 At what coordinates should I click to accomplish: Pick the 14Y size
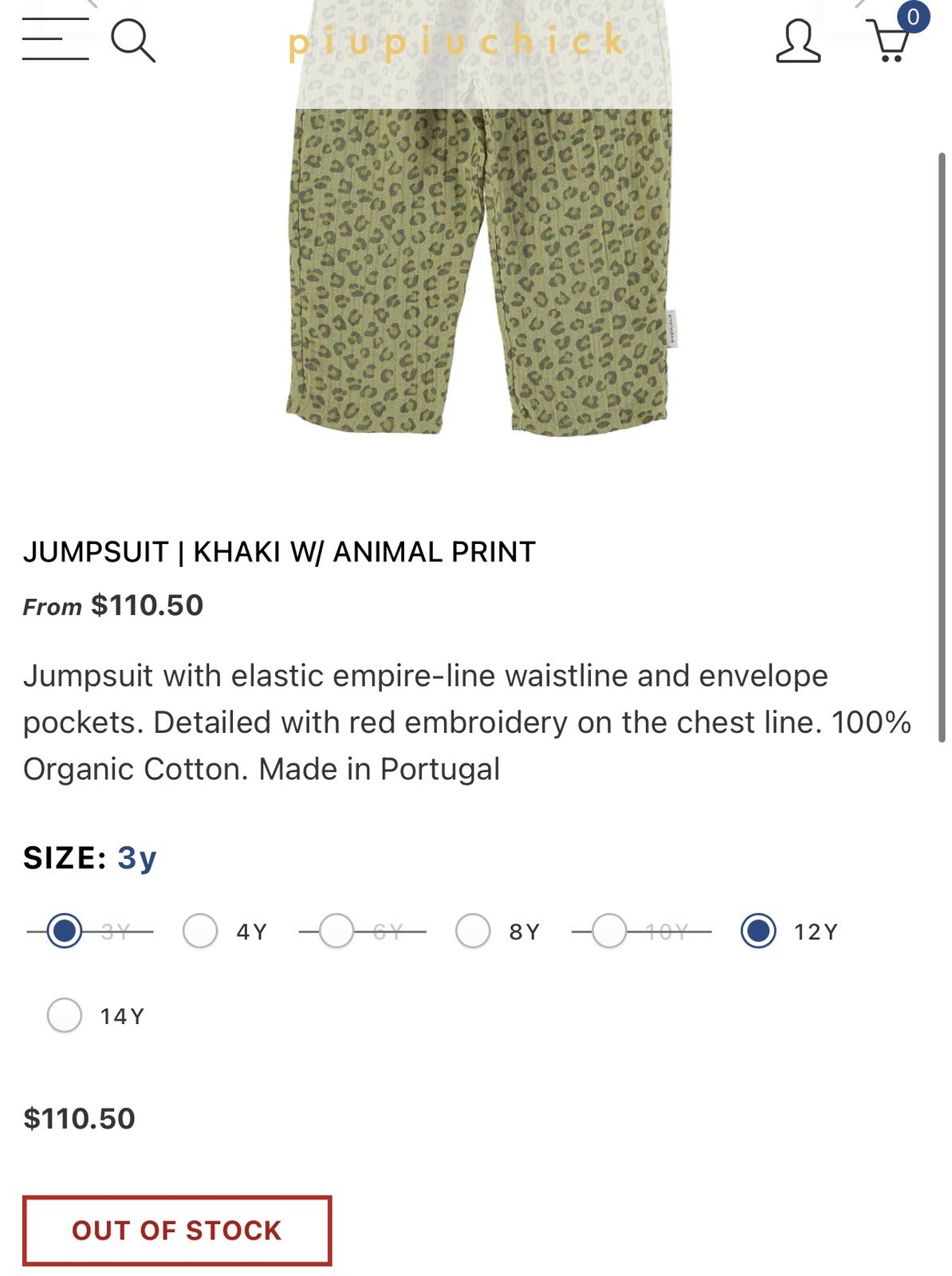pos(65,1015)
